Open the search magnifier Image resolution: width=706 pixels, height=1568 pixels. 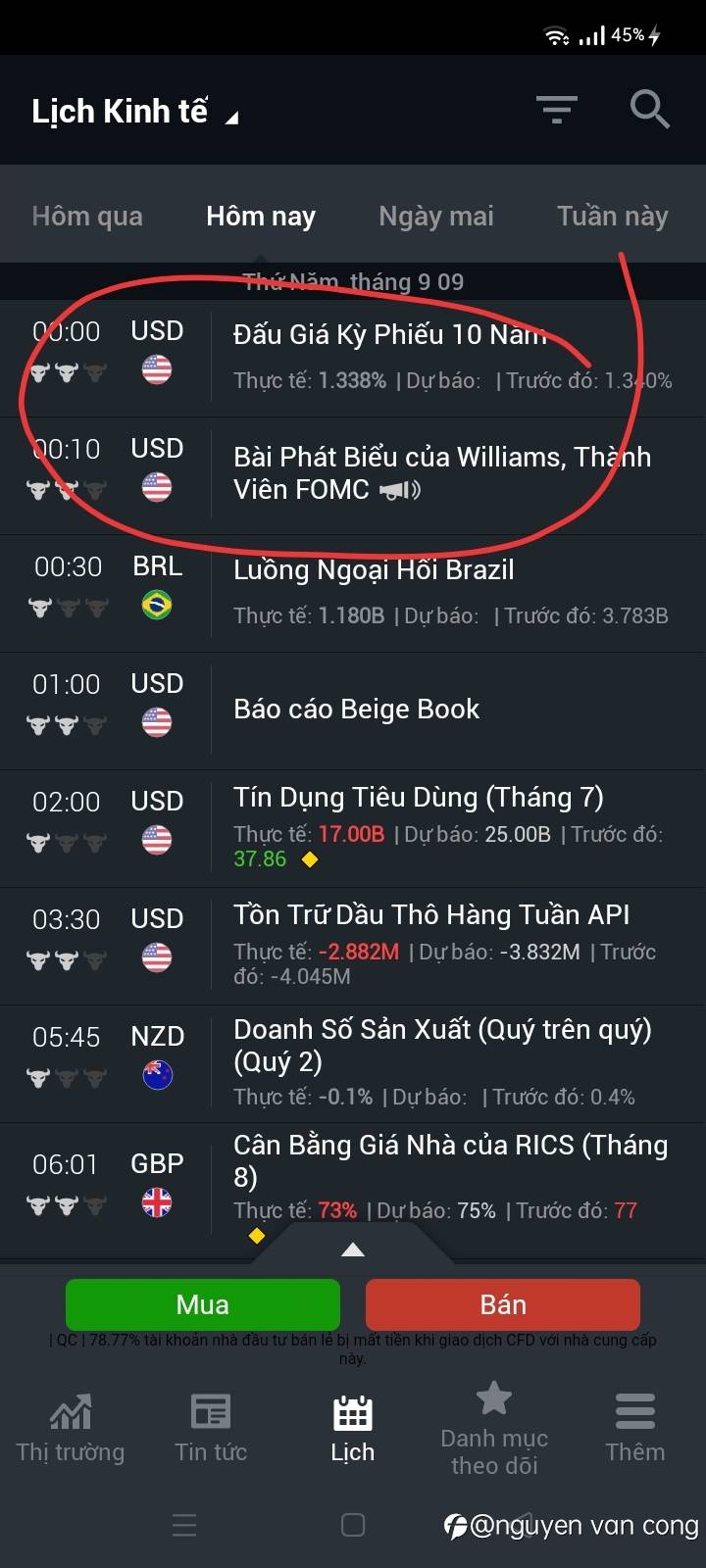point(649,110)
